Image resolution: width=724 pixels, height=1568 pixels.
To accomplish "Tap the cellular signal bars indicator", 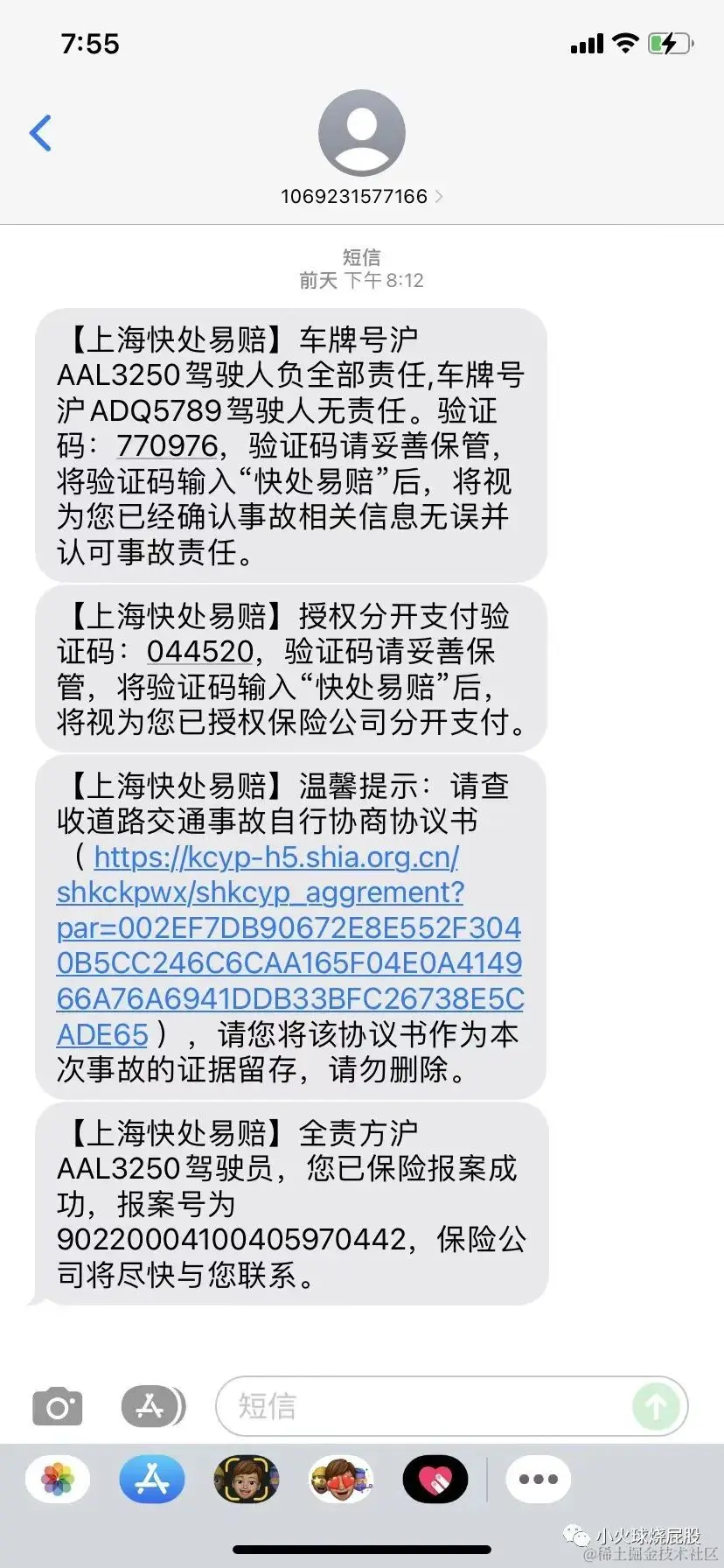I will pos(587,42).
